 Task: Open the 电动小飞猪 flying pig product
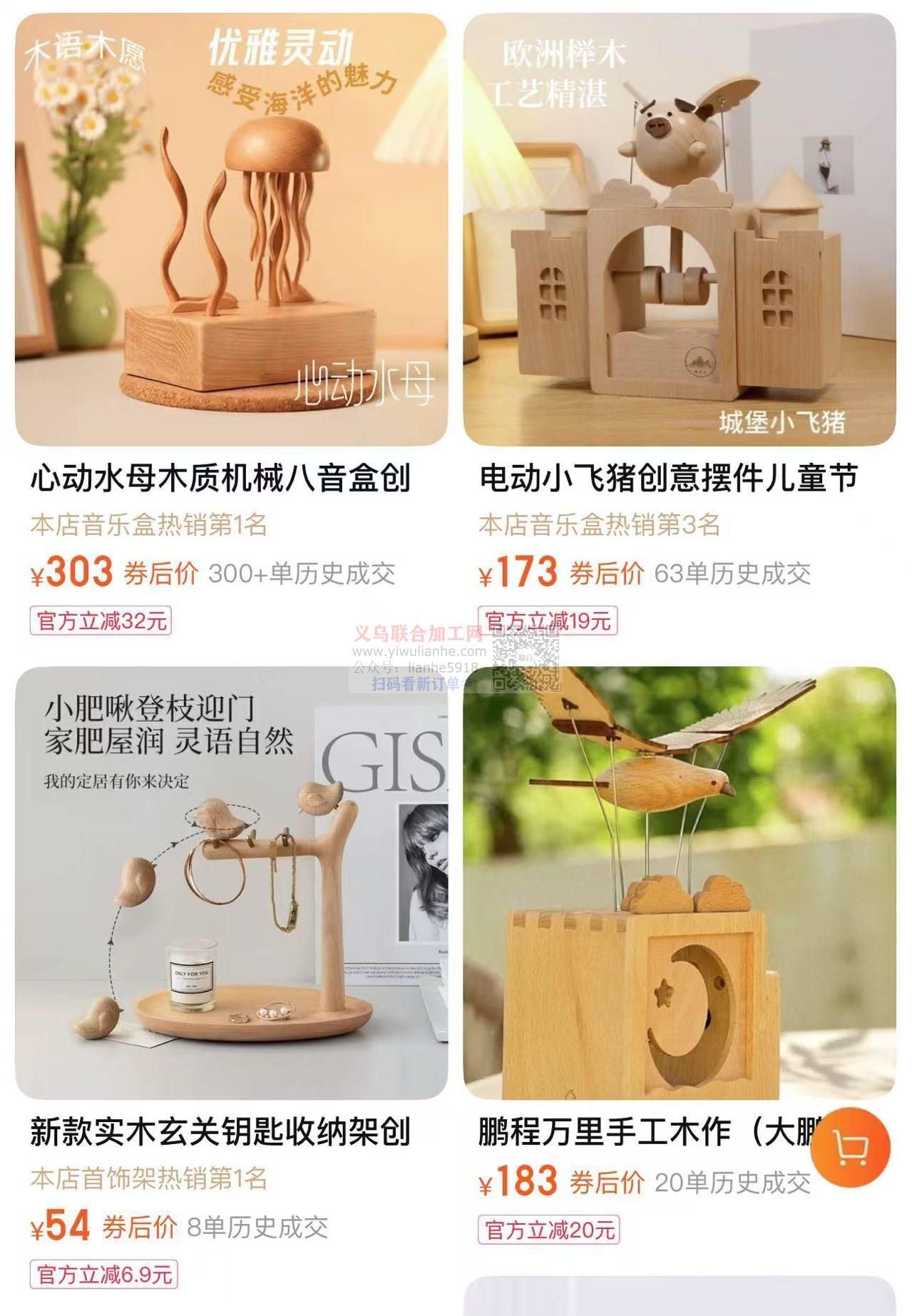tap(679, 230)
